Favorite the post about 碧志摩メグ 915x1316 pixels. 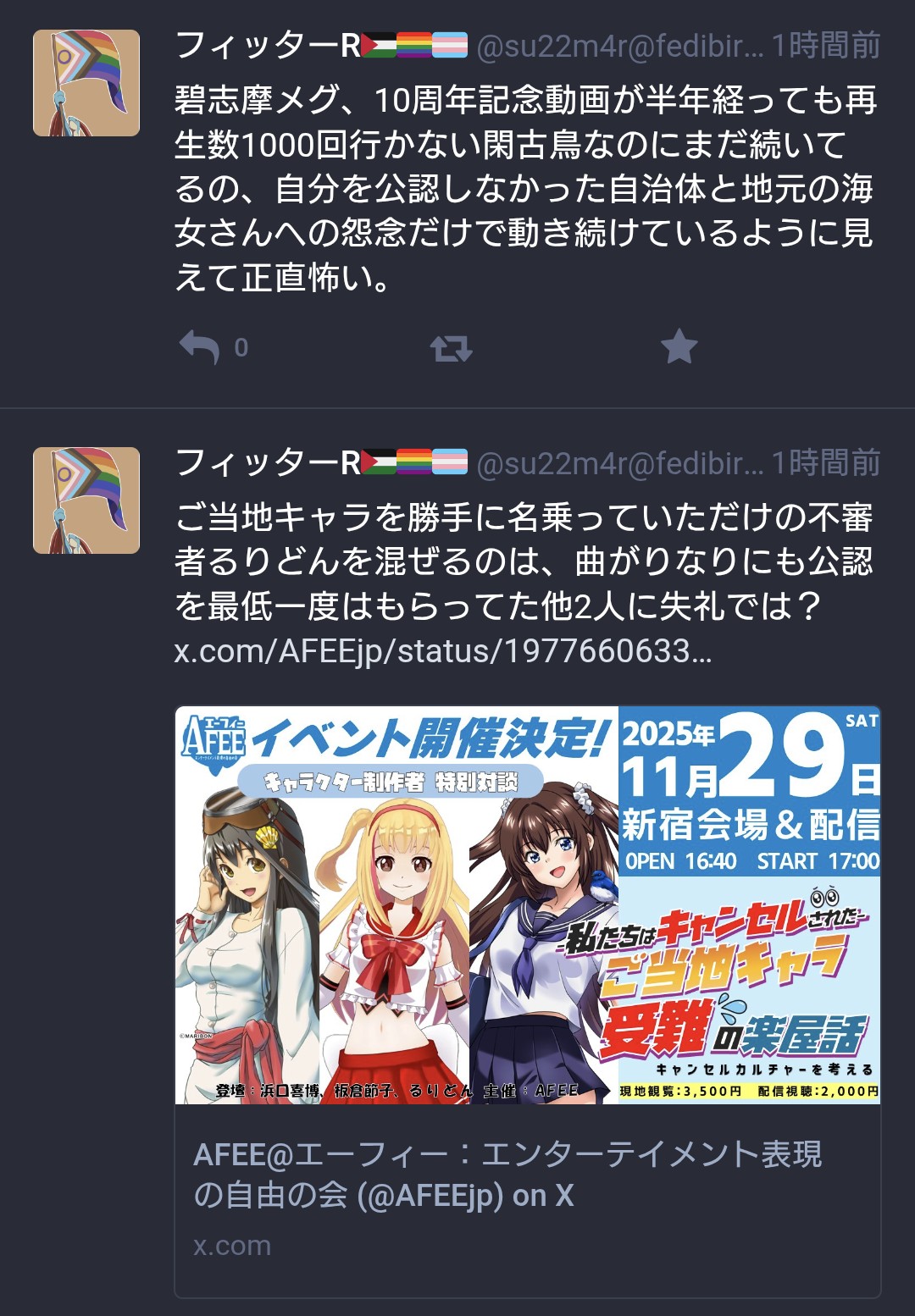coord(679,347)
